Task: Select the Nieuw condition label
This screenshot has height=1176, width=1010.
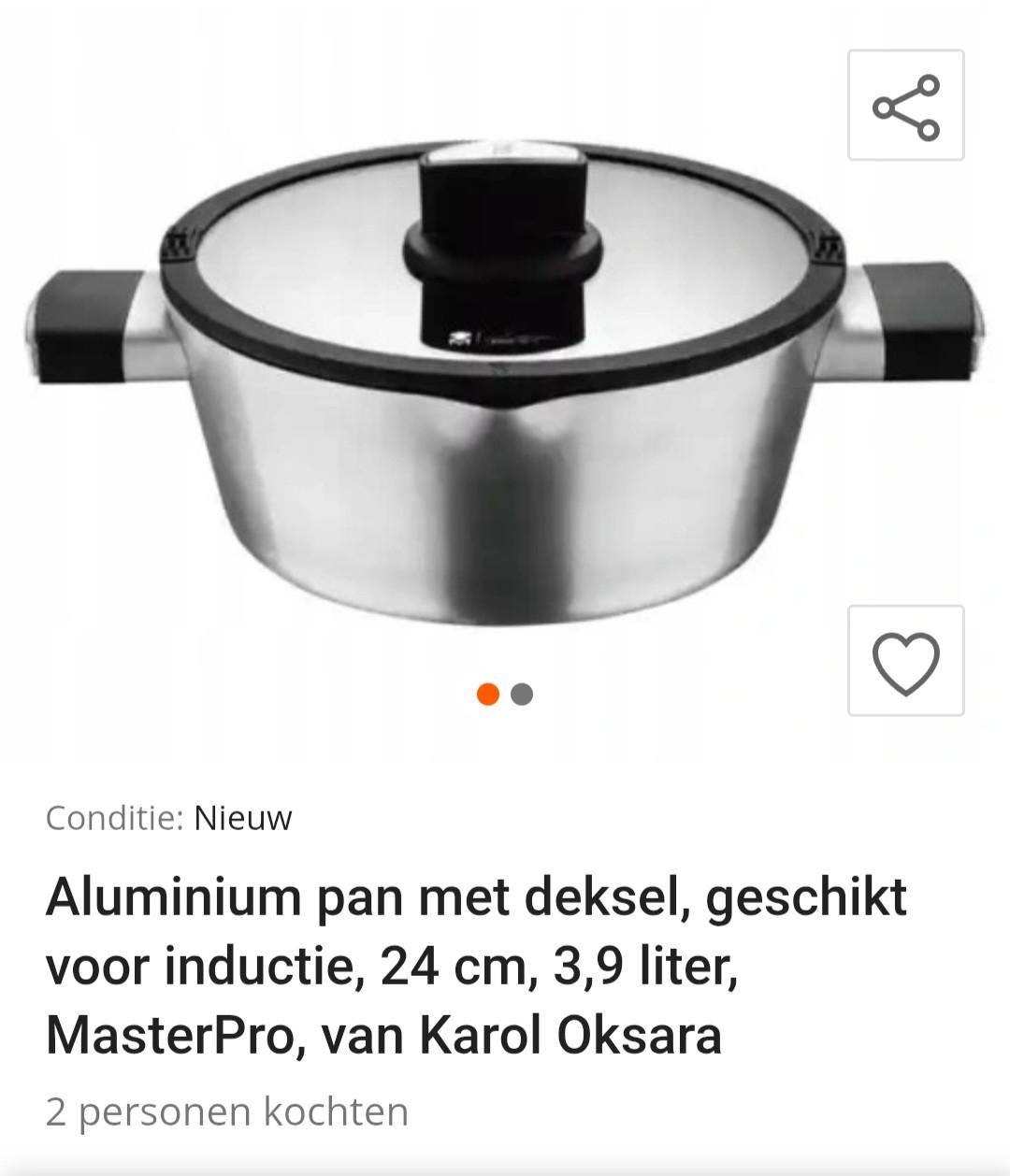Action: (242, 820)
